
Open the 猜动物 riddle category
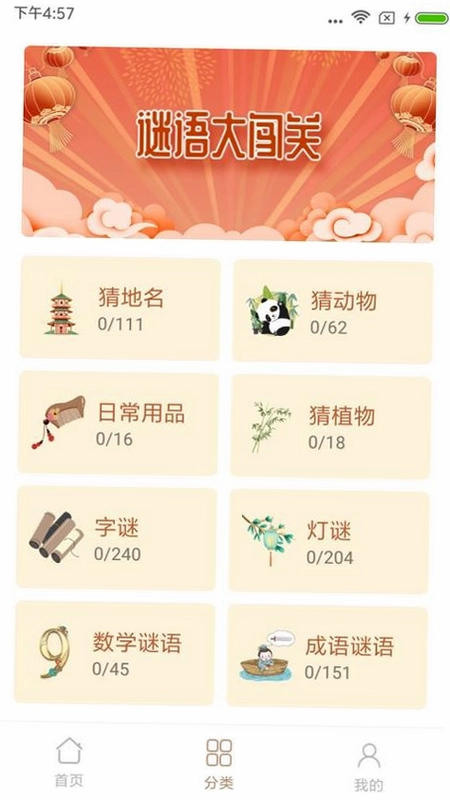click(333, 312)
